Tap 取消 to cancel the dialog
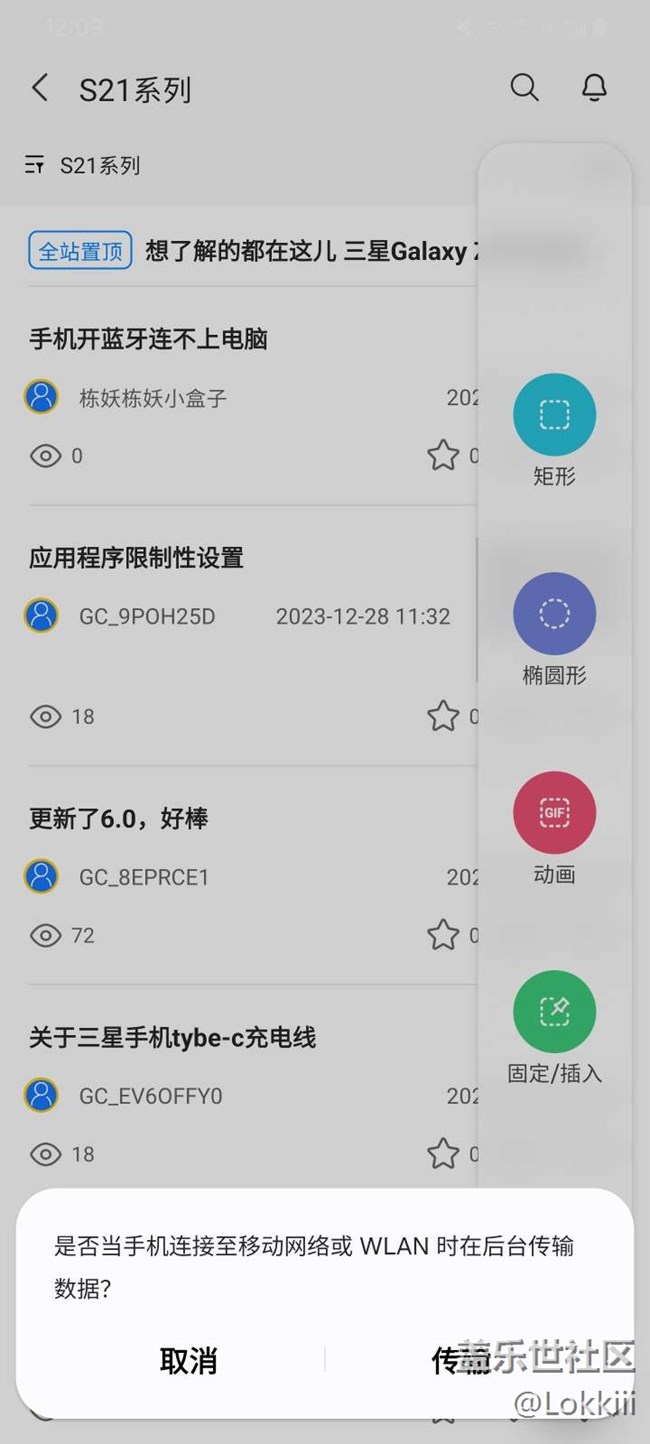Screen dimensions: 650x1444 (188, 1360)
